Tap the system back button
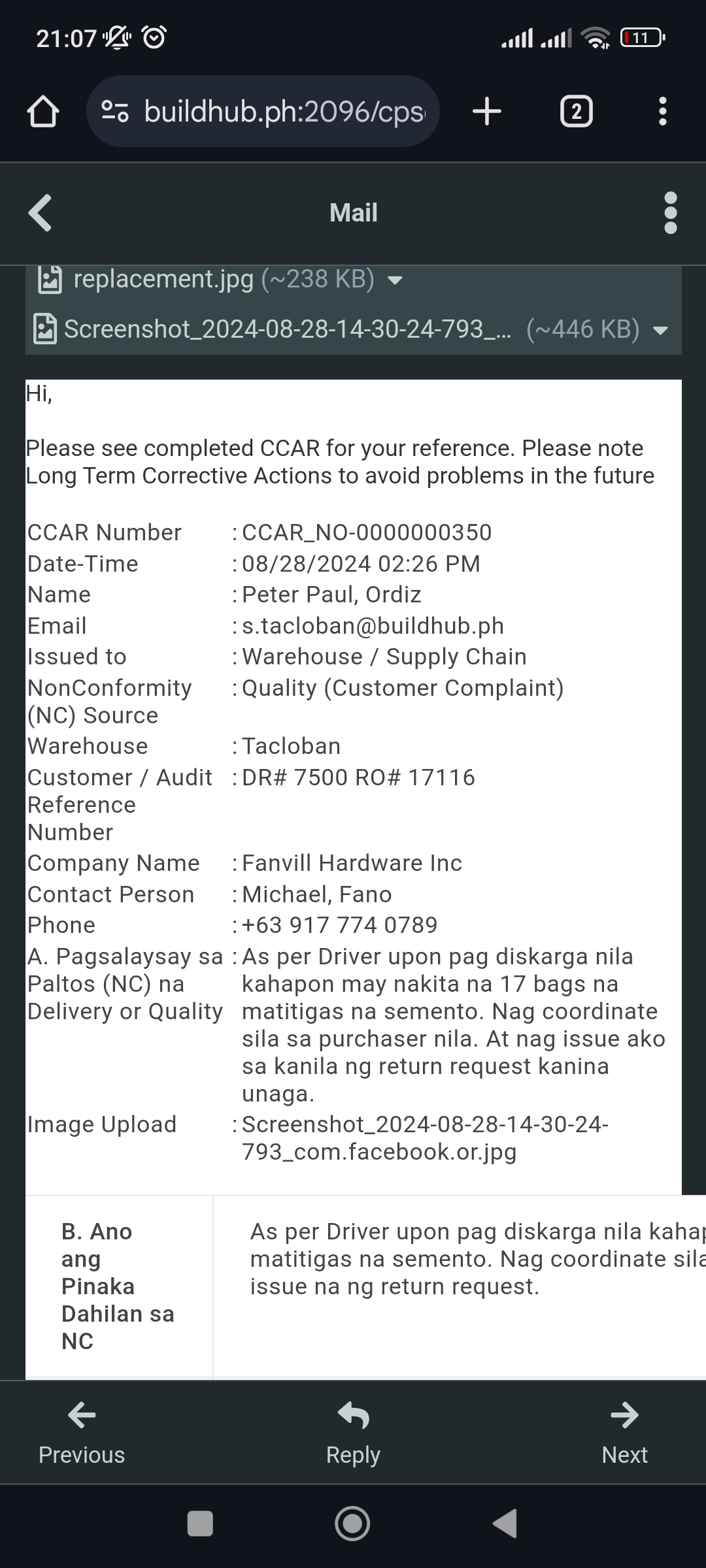 pos(505,1524)
